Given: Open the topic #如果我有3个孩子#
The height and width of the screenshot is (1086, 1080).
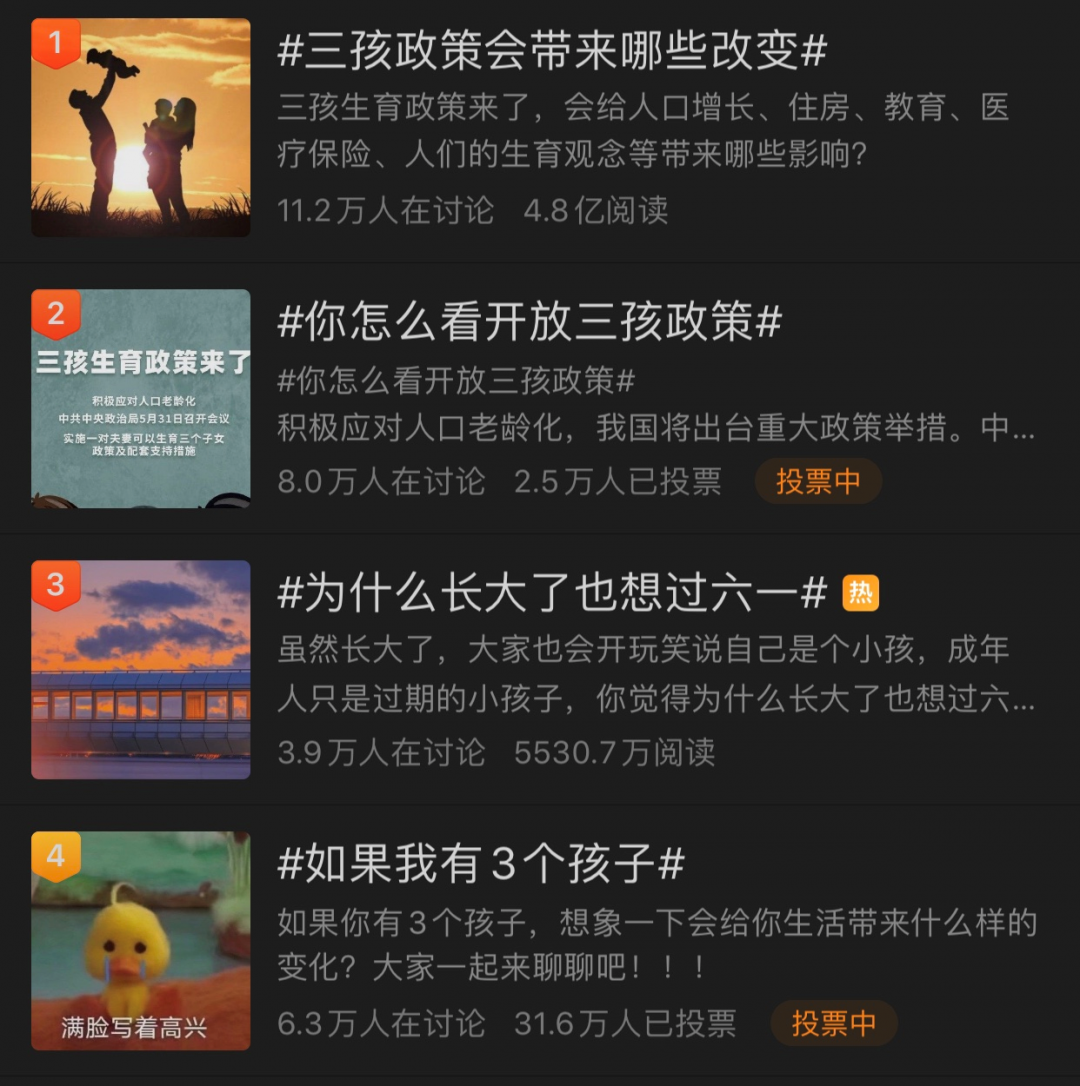Looking at the screenshot, I should (481, 864).
